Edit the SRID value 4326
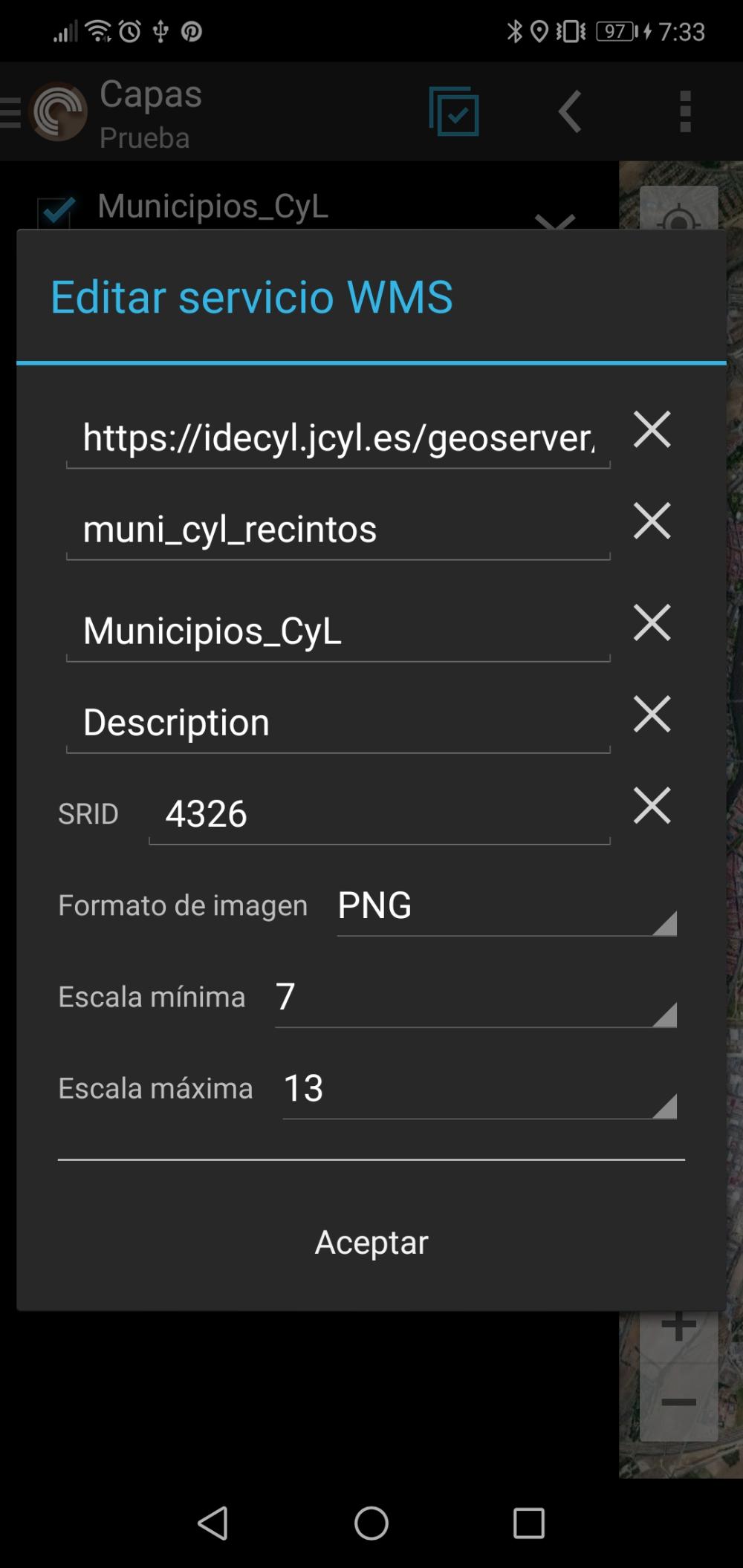743x1568 pixels. [379, 813]
